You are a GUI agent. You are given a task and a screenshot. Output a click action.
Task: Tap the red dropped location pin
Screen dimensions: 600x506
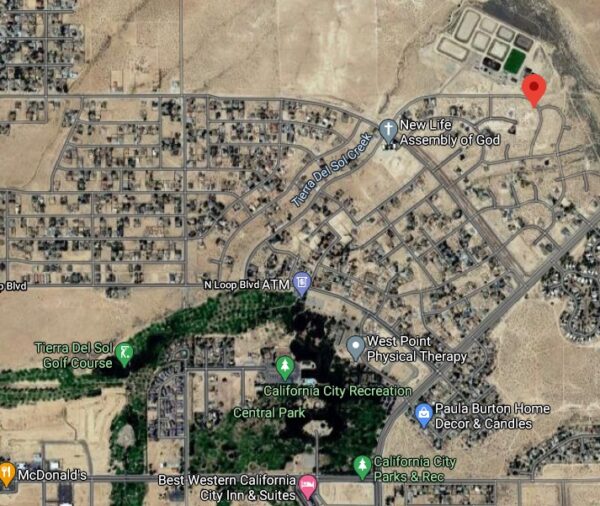point(534,88)
